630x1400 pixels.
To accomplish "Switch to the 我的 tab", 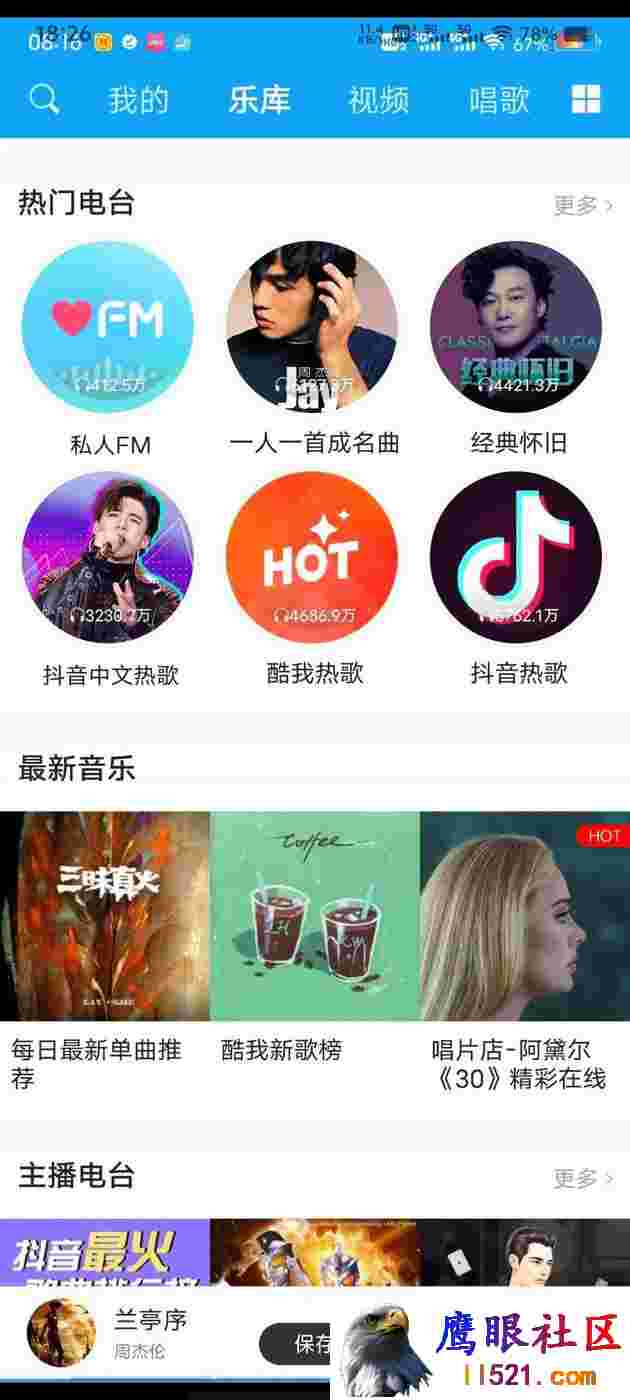I will (139, 100).
